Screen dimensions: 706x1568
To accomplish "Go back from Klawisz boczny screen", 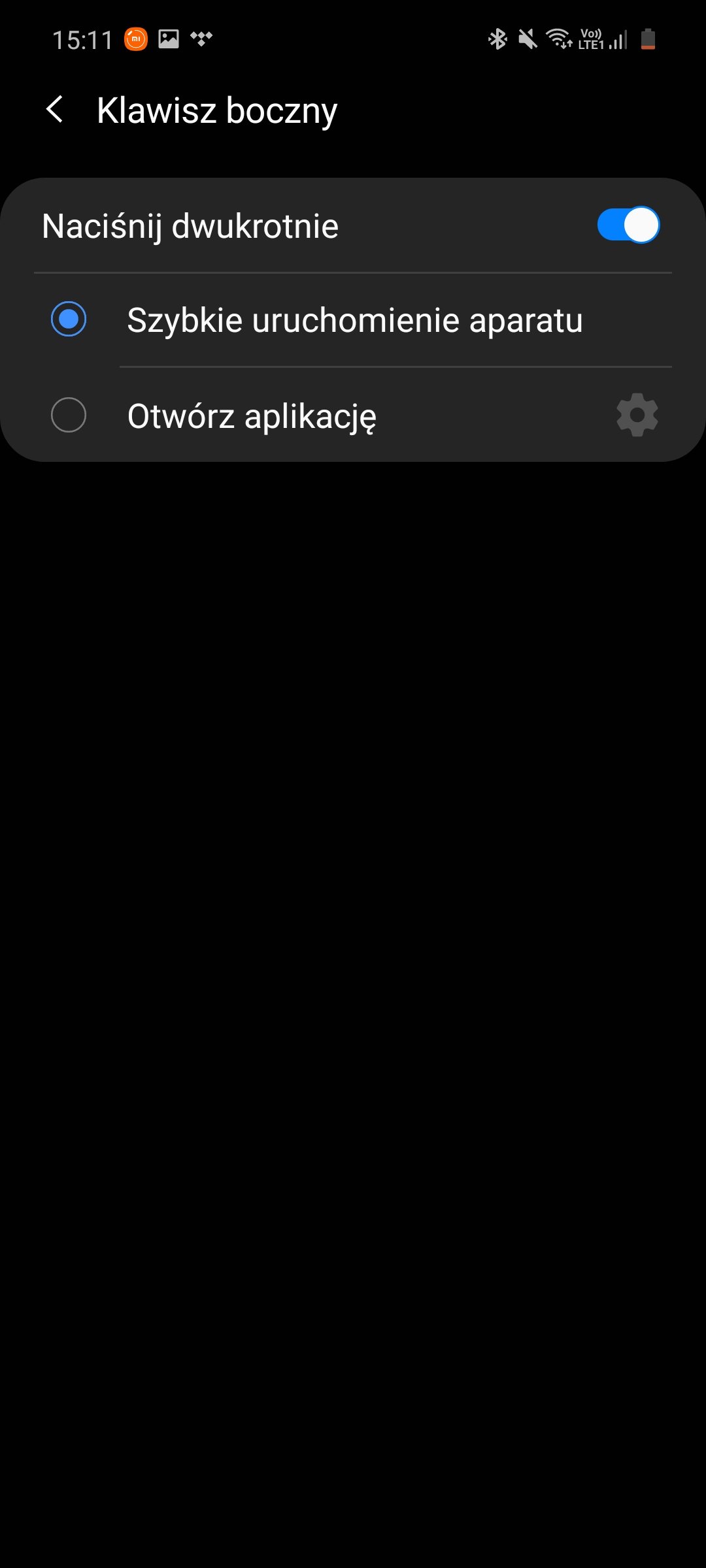I will pos(55,110).
